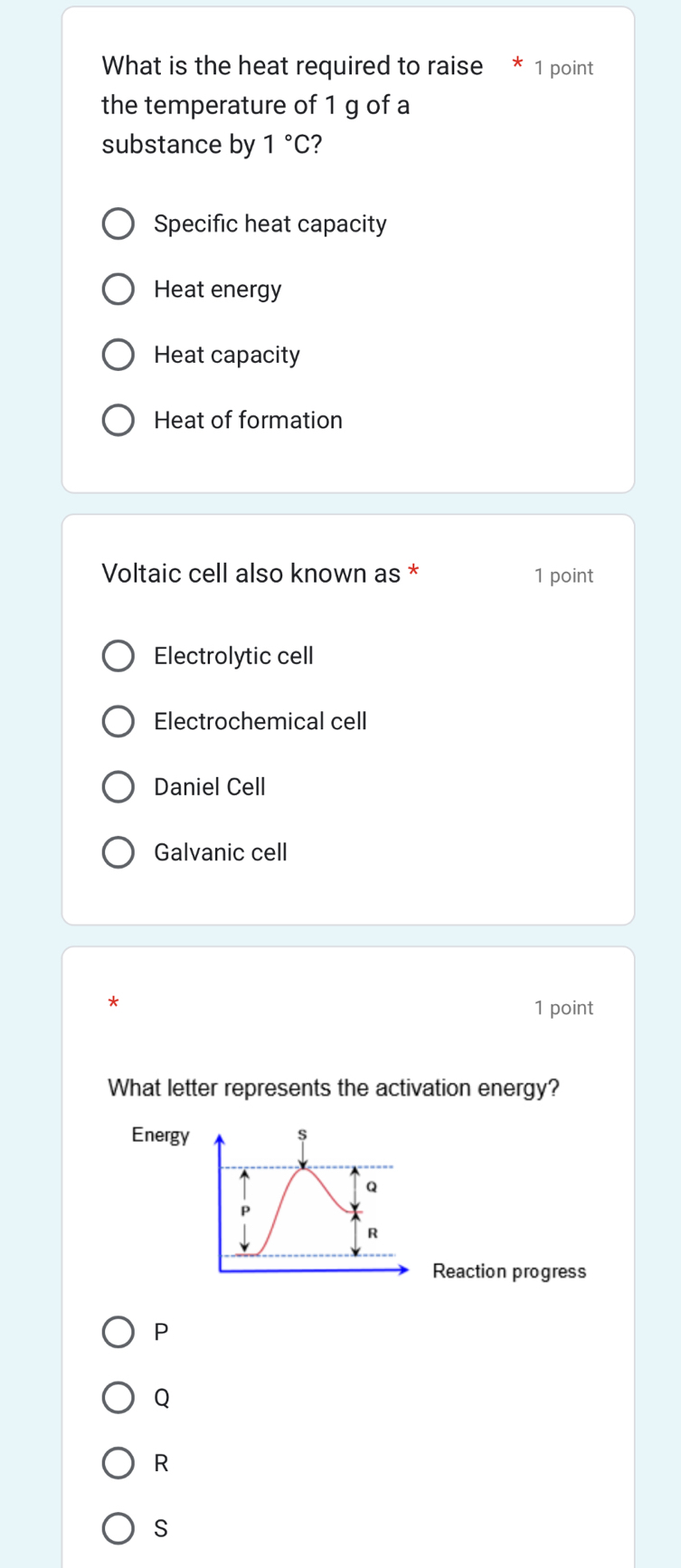Choose 'Electrochemical cell' option
The image size is (681, 1568).
click(118, 720)
